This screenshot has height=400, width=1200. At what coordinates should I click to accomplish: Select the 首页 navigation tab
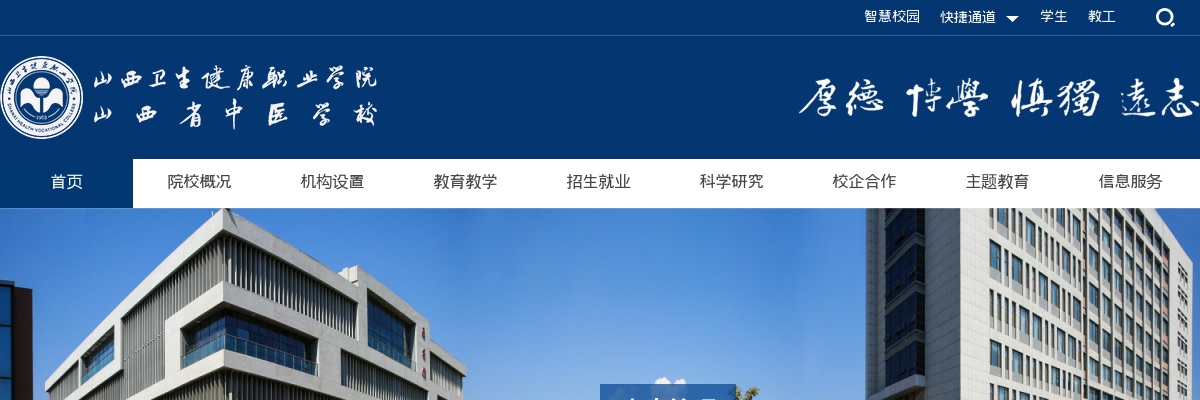(x=66, y=182)
